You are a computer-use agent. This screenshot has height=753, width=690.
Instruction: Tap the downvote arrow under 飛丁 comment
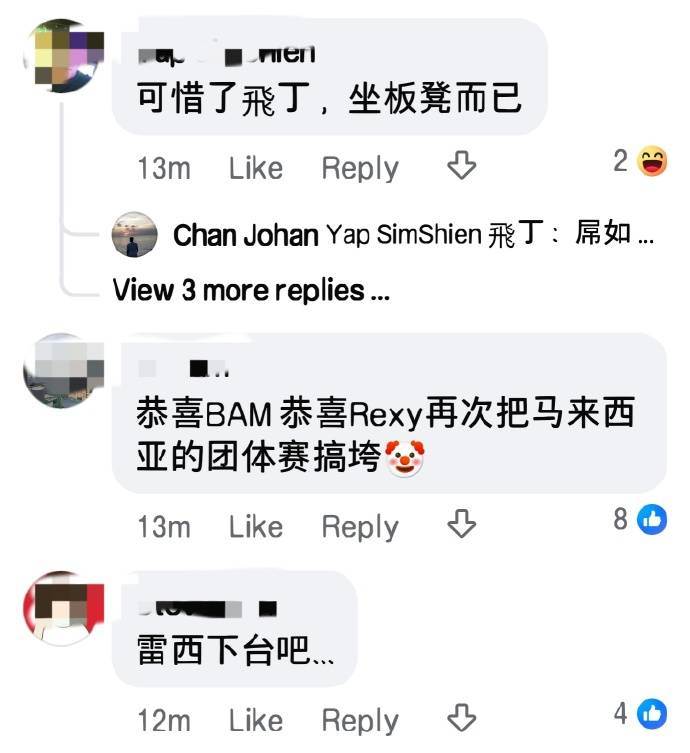click(x=460, y=166)
